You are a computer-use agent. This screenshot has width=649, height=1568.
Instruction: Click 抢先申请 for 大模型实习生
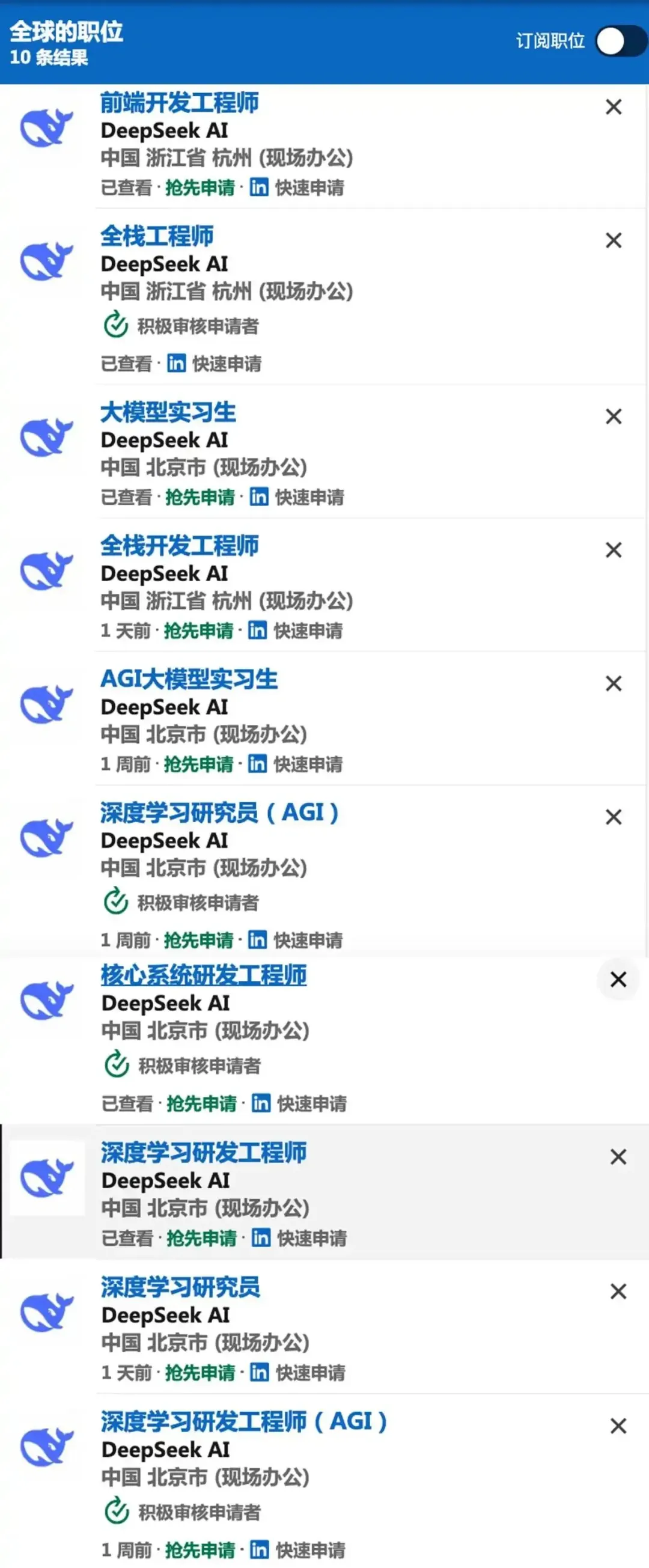point(201,497)
